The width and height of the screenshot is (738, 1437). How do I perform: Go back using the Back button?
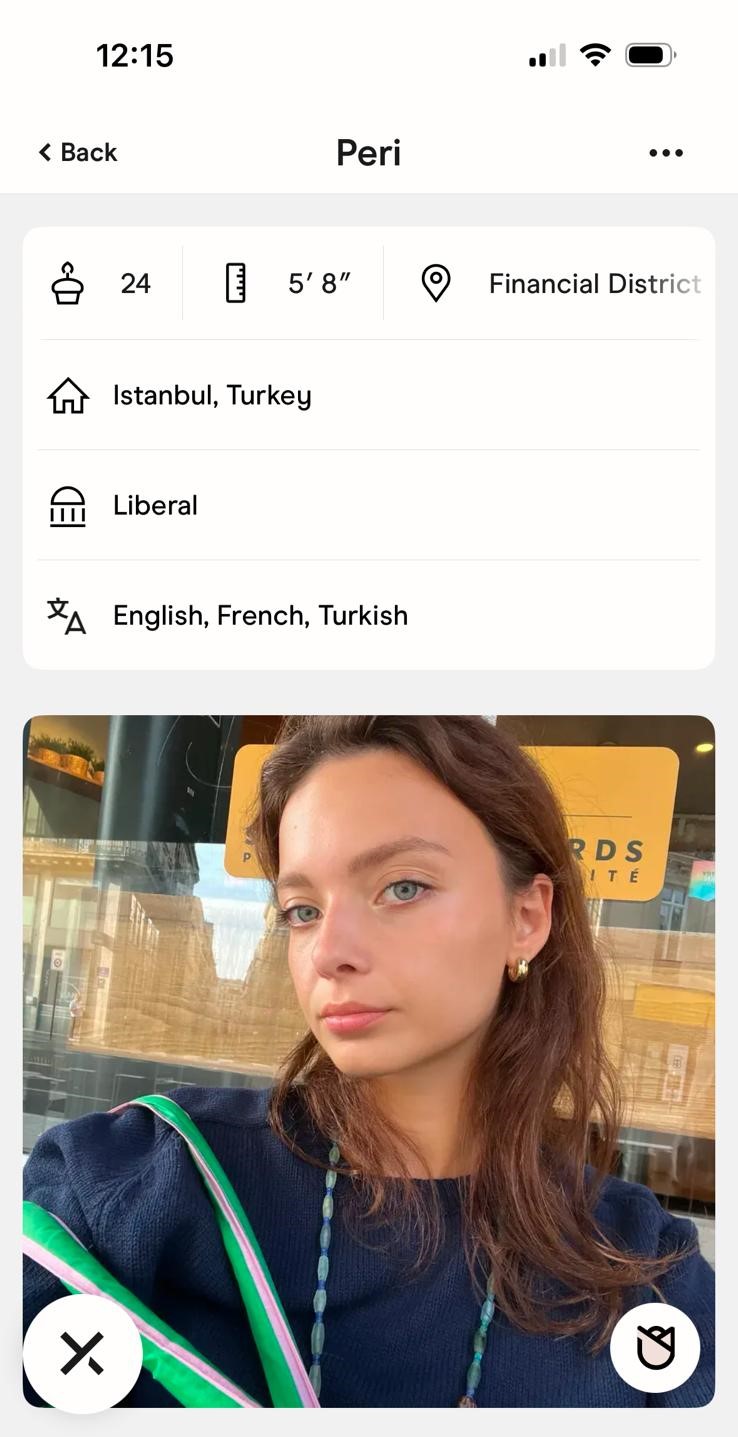coord(78,152)
